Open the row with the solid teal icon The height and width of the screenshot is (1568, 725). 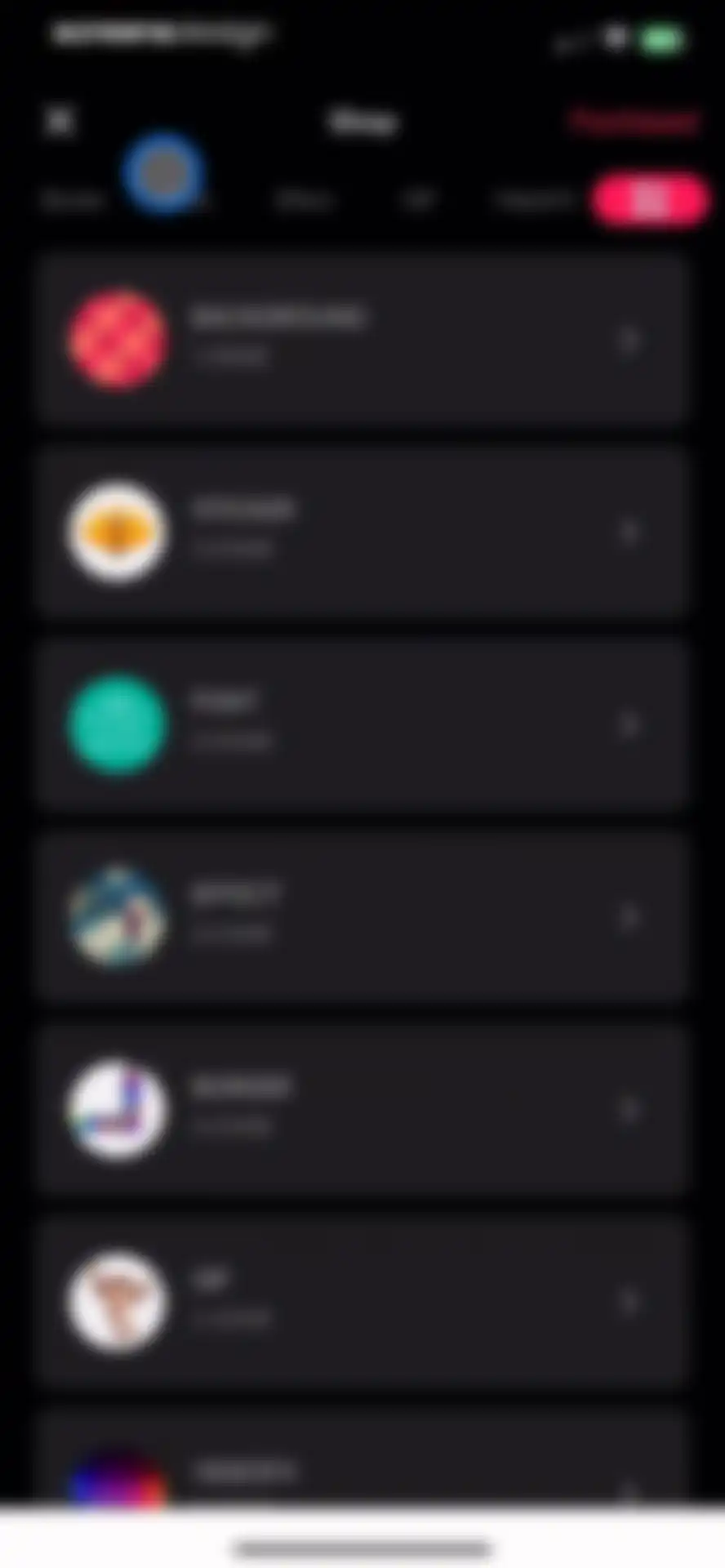tap(360, 724)
